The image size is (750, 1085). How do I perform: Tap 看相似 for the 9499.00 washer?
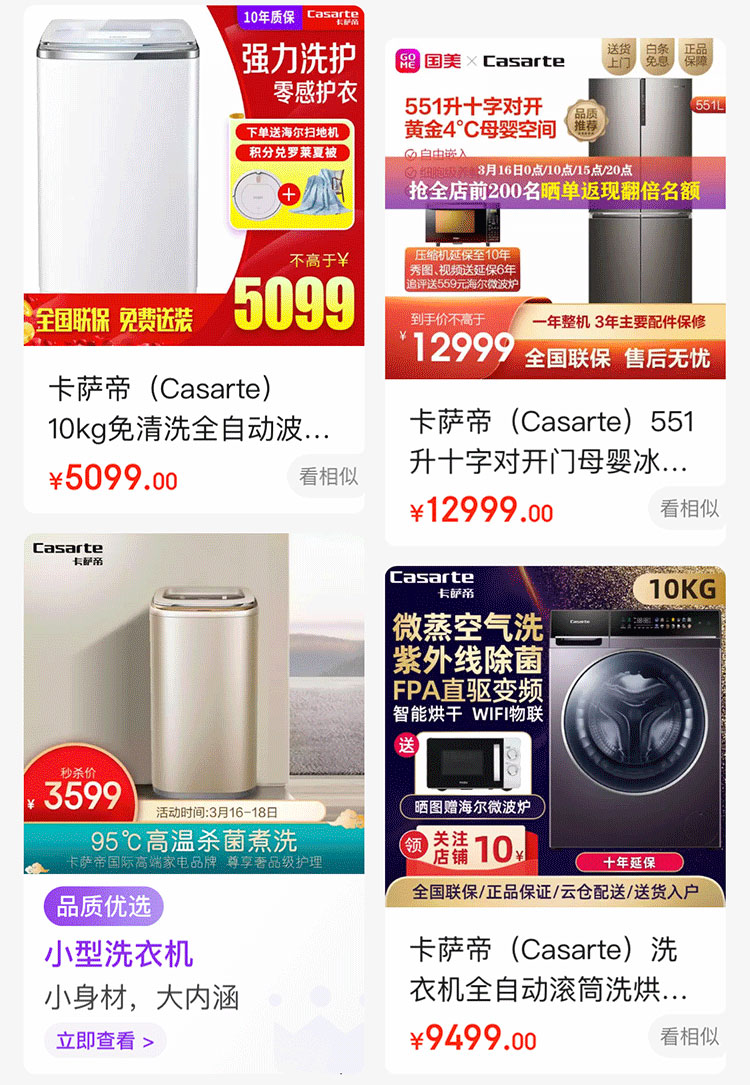[x=688, y=1037]
